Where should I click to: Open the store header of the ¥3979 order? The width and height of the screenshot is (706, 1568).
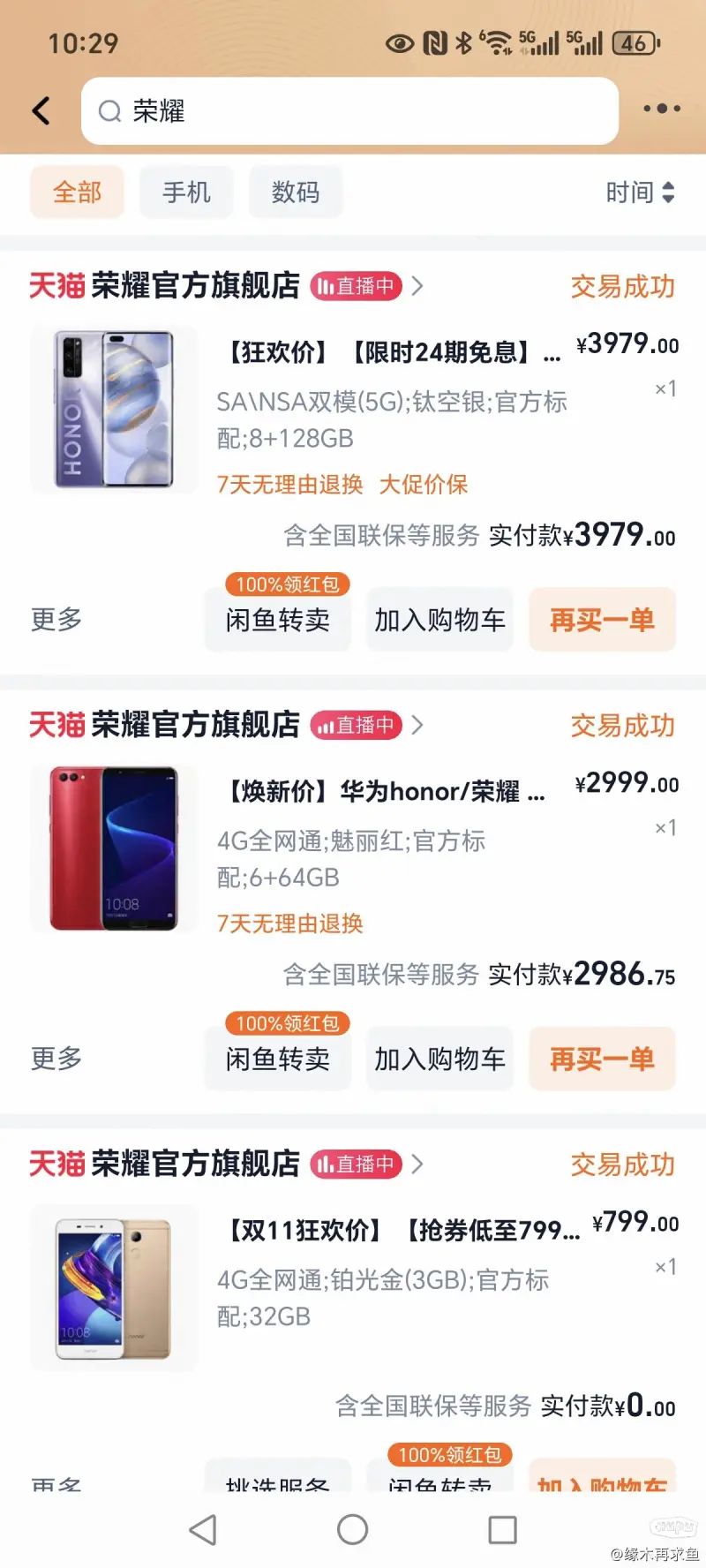[227, 286]
